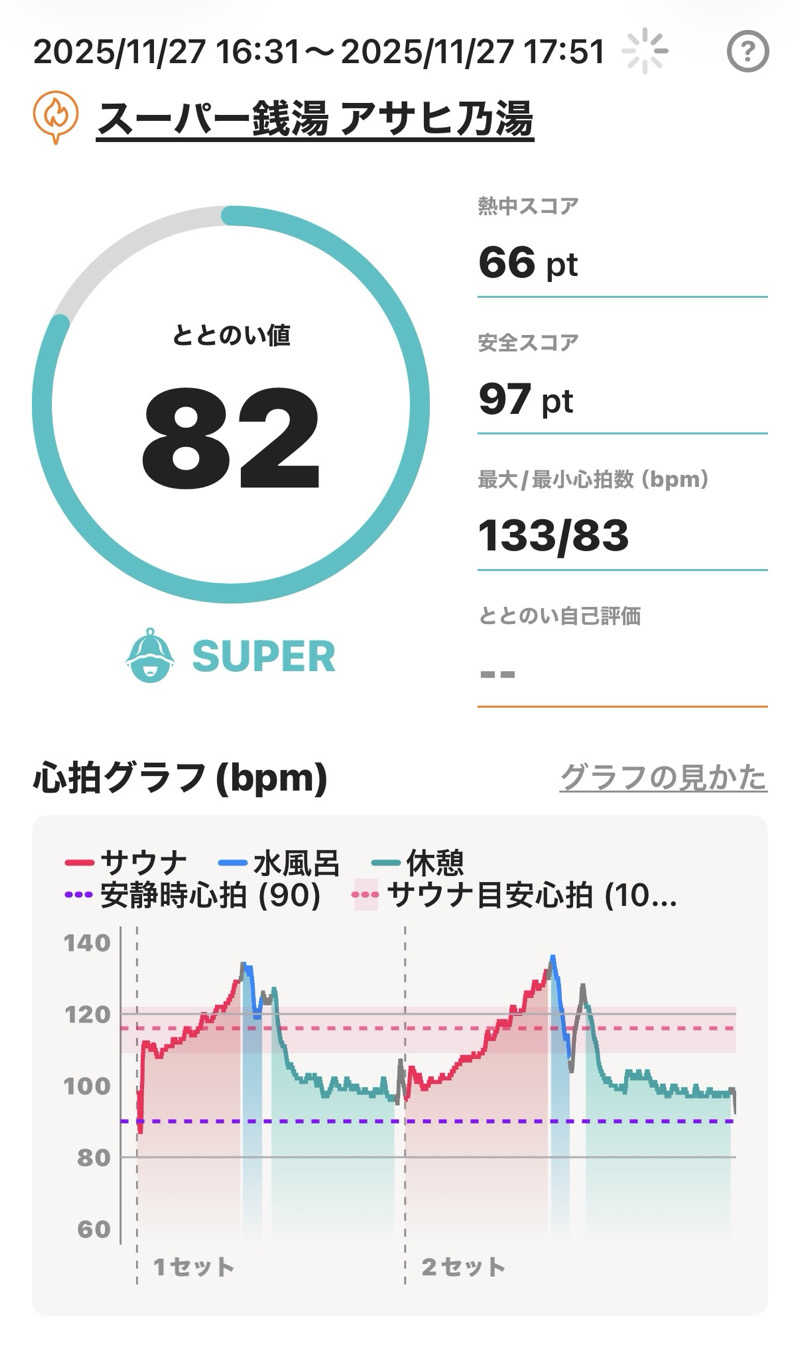The height and width of the screenshot is (1345, 800).
Task: Open the help question mark icon
Action: (x=747, y=51)
